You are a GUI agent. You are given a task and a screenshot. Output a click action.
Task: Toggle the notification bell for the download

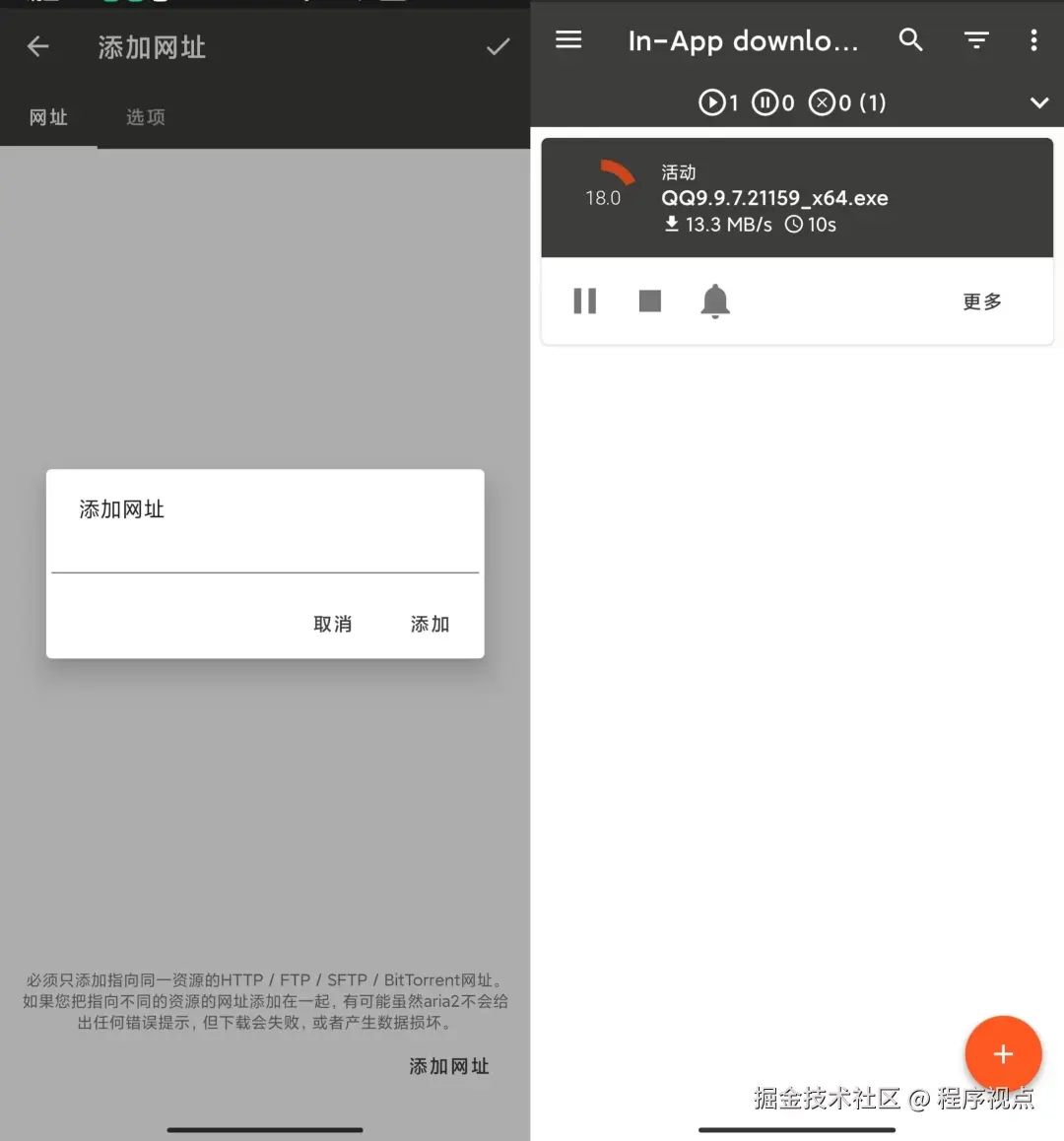click(x=715, y=301)
